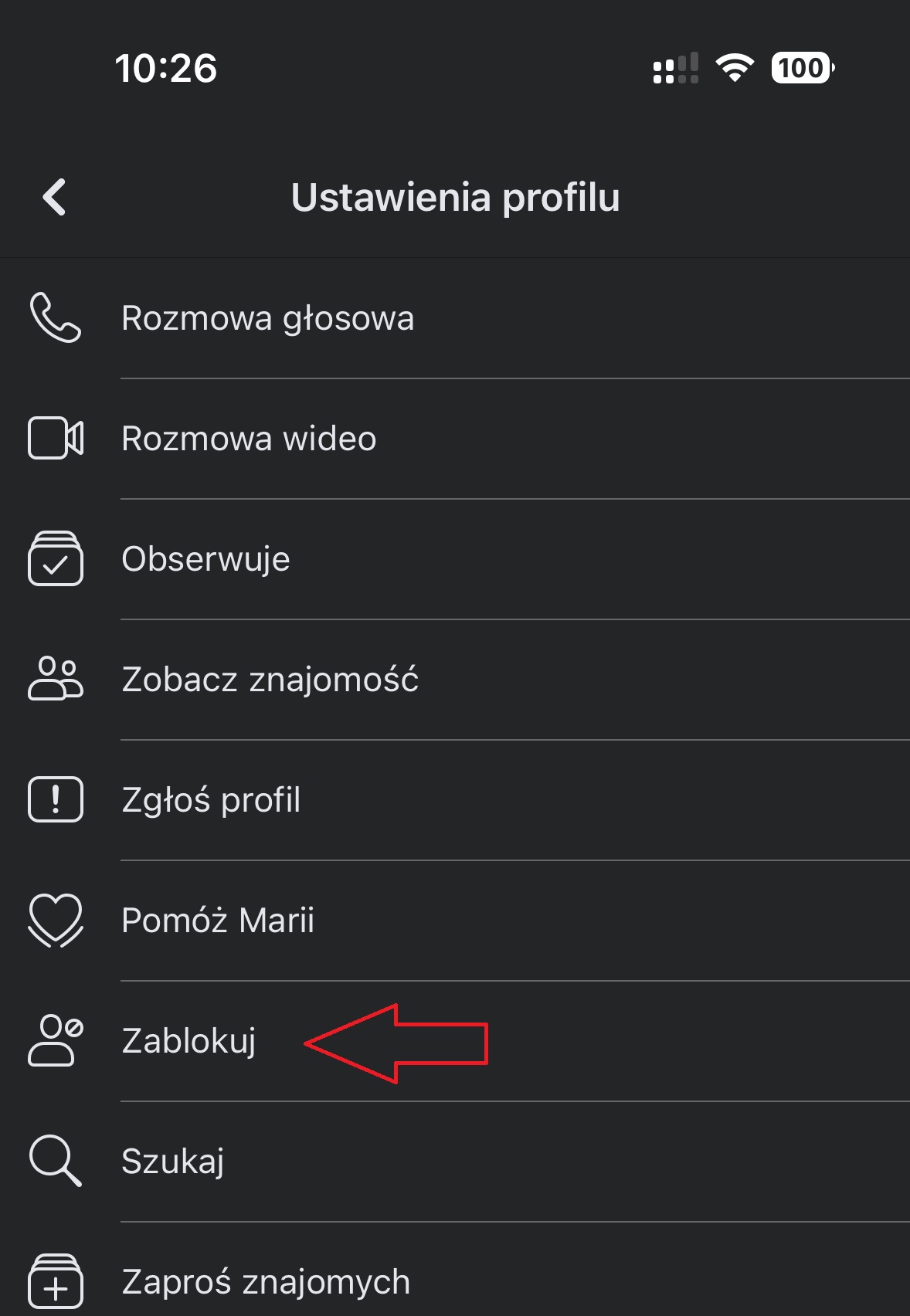Tap Zablokuj to block this profile

pos(188,1041)
